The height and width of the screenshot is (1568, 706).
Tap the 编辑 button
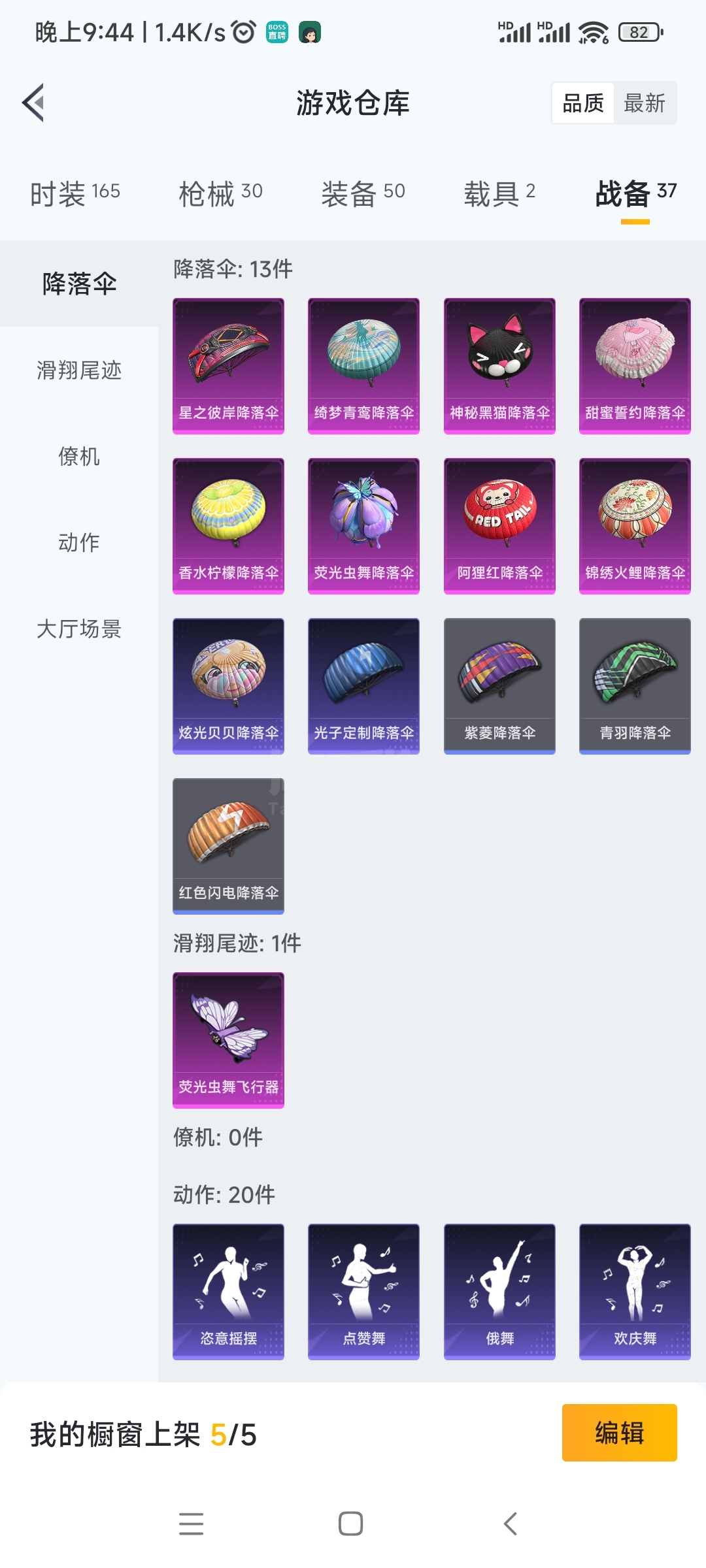[x=619, y=1433]
